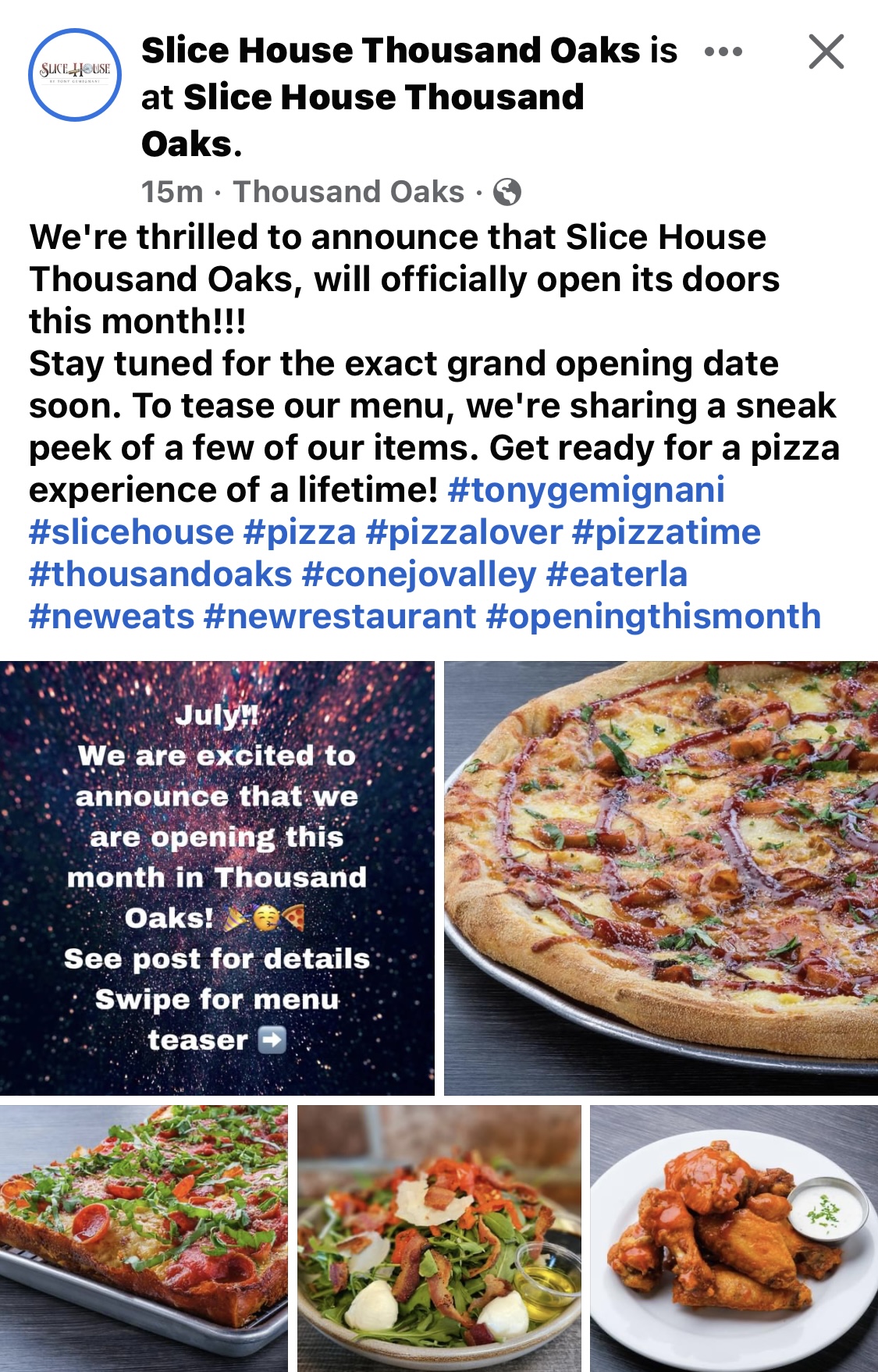The width and height of the screenshot is (878, 1372).
Task: Open the post's three-dot options menu
Action: [x=723, y=52]
